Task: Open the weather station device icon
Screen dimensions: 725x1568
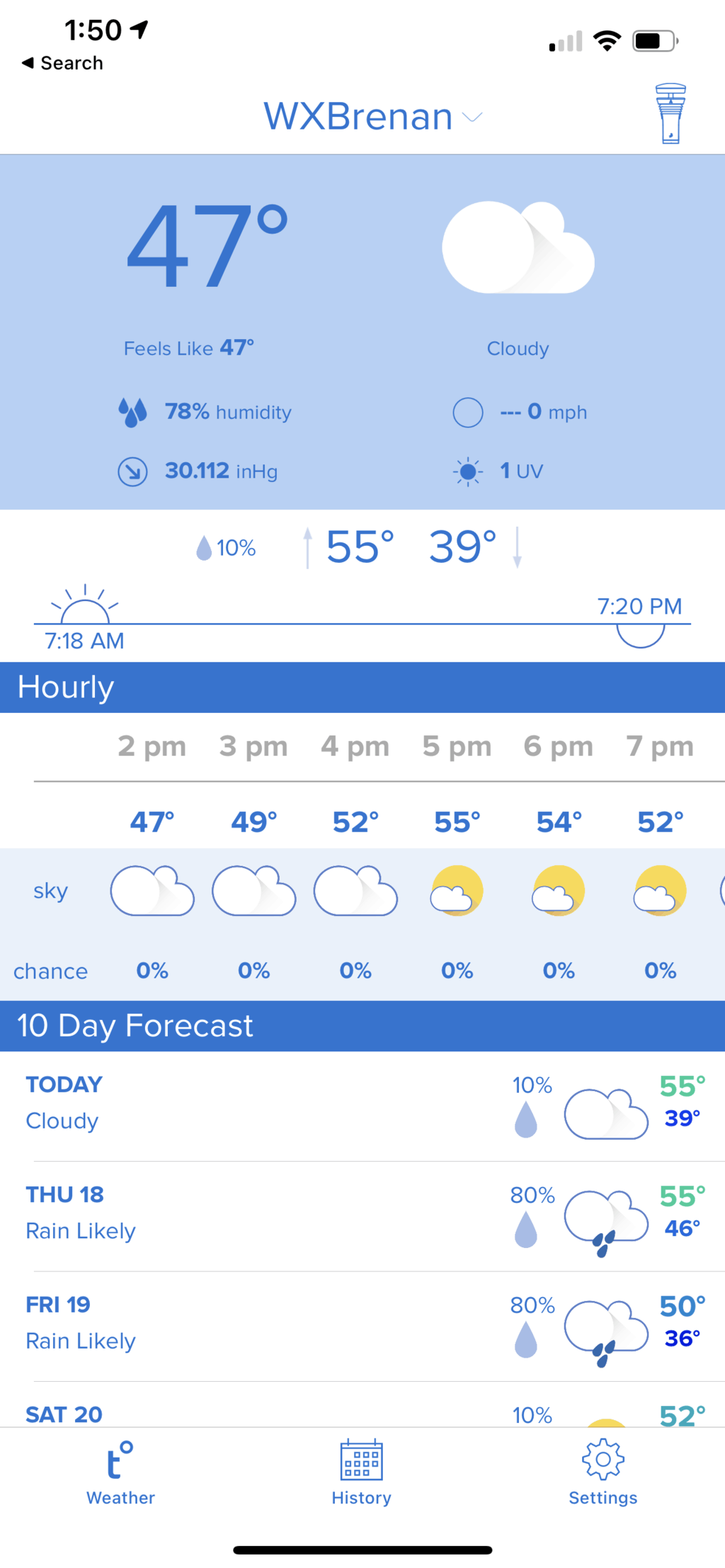Action: click(670, 114)
